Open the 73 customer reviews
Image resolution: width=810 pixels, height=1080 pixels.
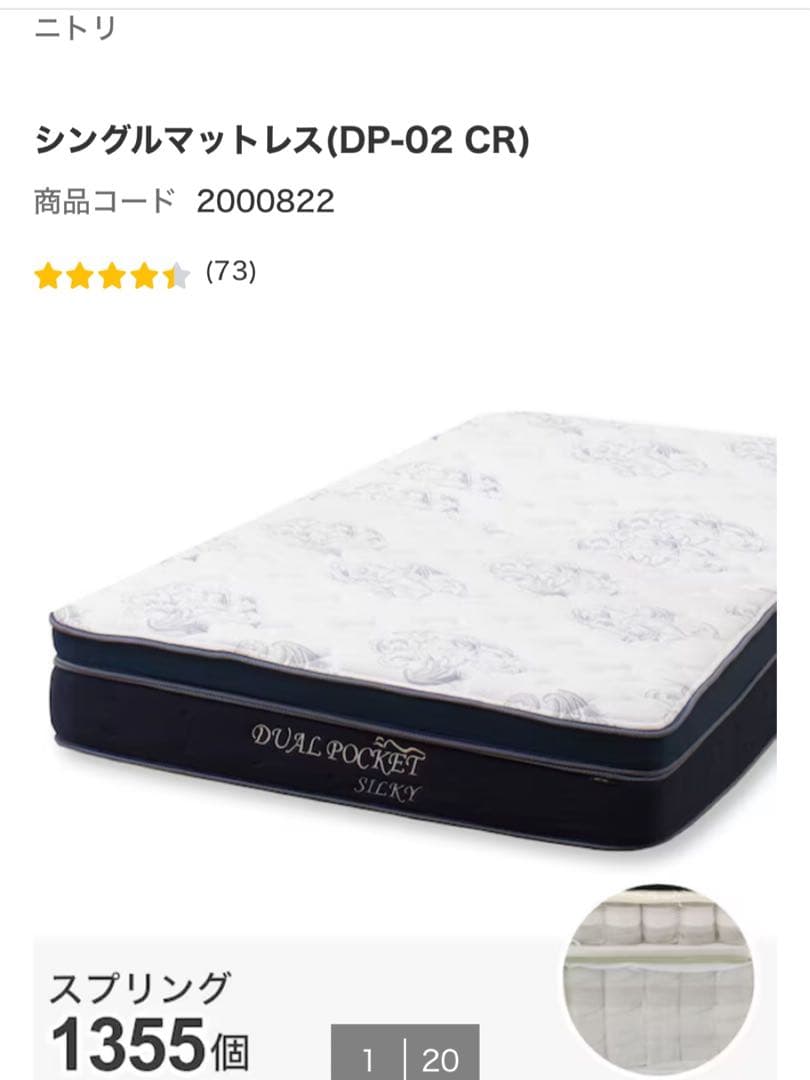pos(231,272)
